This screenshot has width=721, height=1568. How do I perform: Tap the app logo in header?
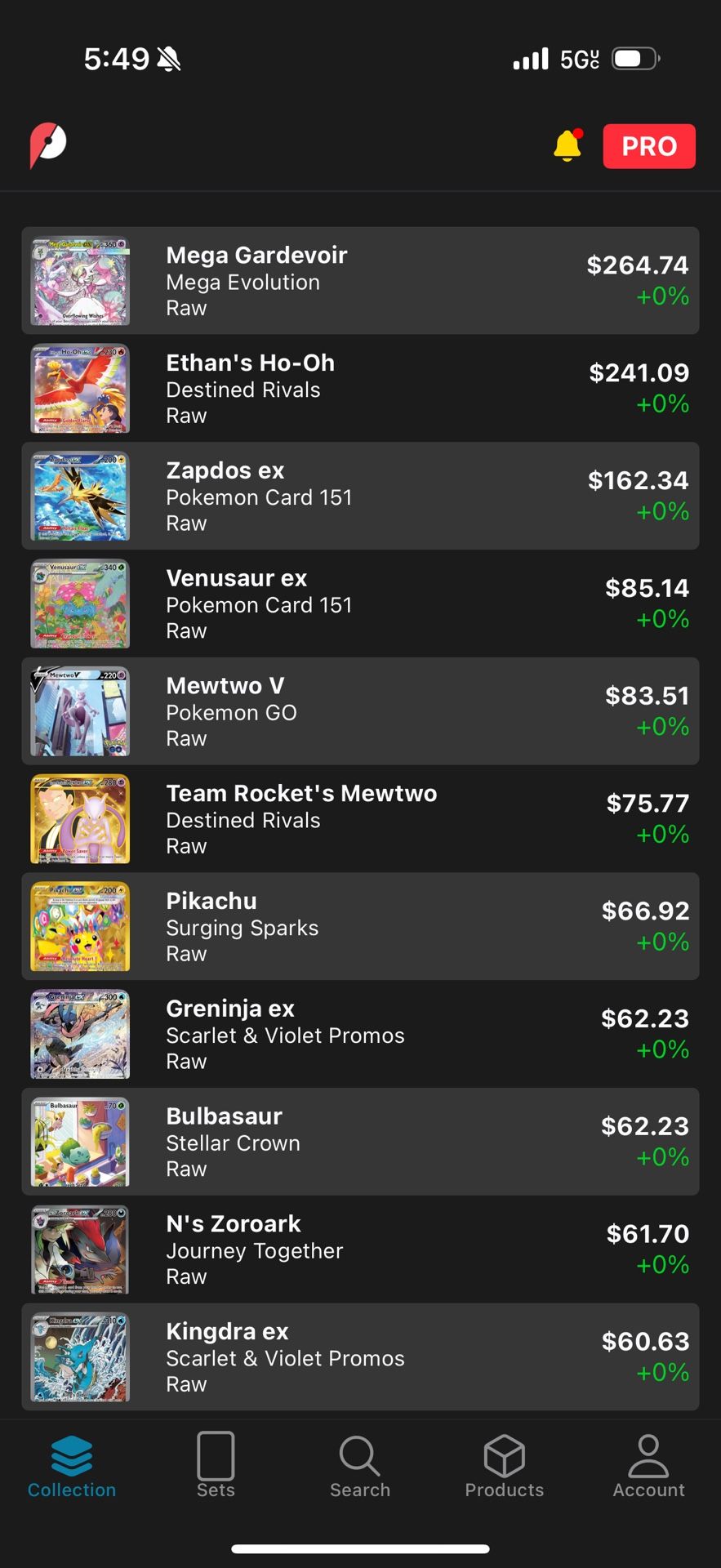[x=48, y=145]
